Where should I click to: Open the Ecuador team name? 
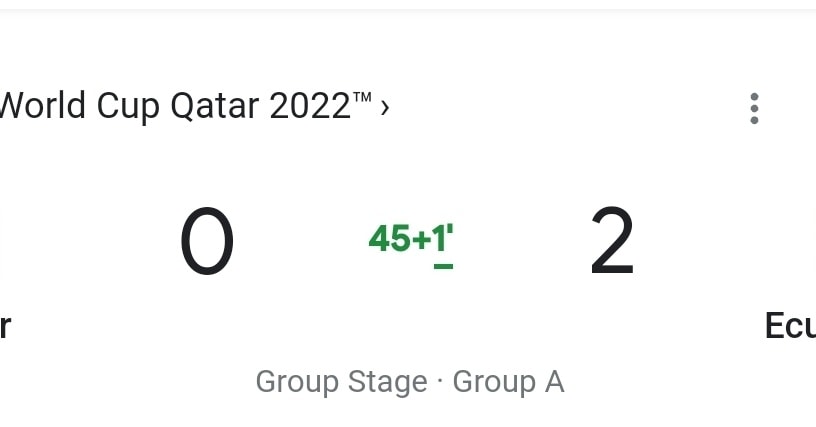coord(790,326)
